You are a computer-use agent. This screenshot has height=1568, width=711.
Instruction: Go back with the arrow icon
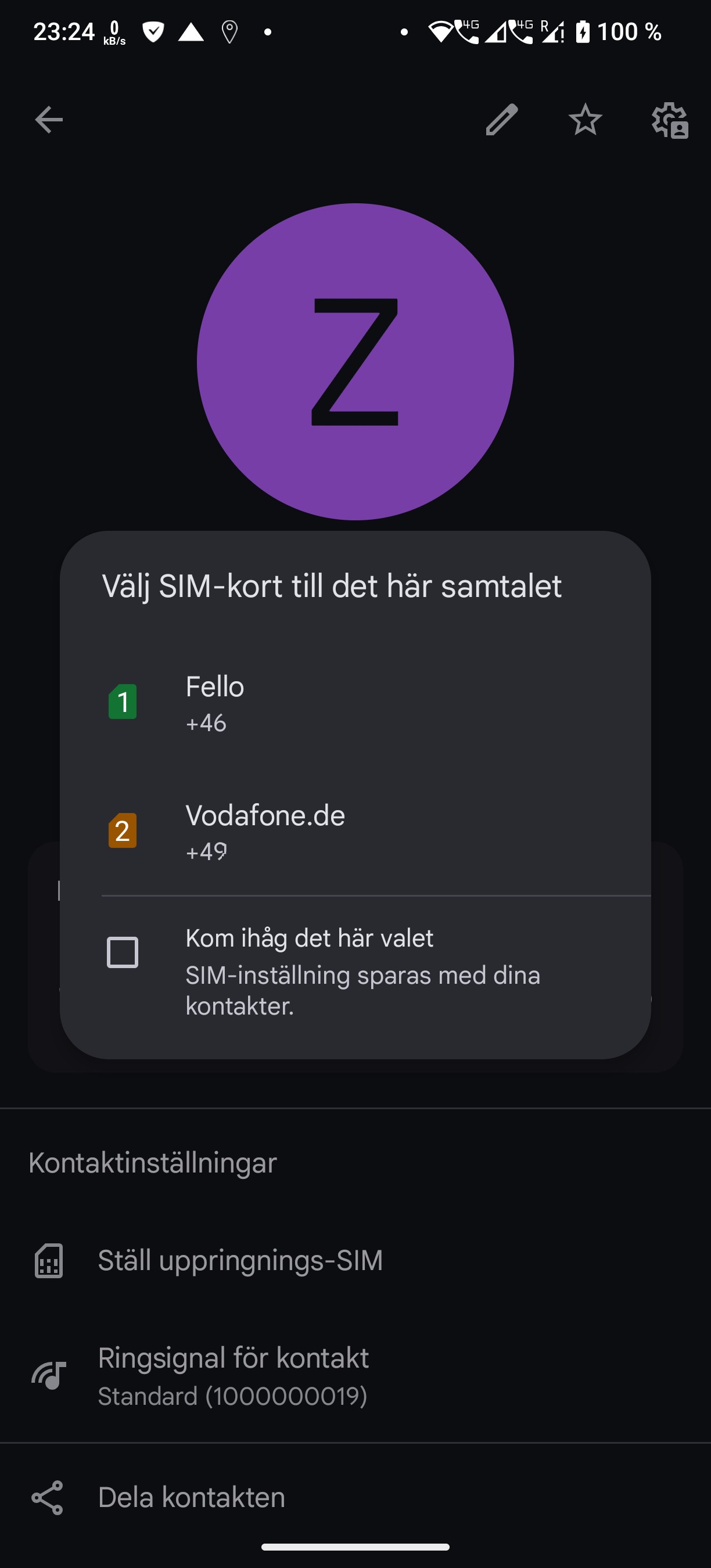(49, 119)
